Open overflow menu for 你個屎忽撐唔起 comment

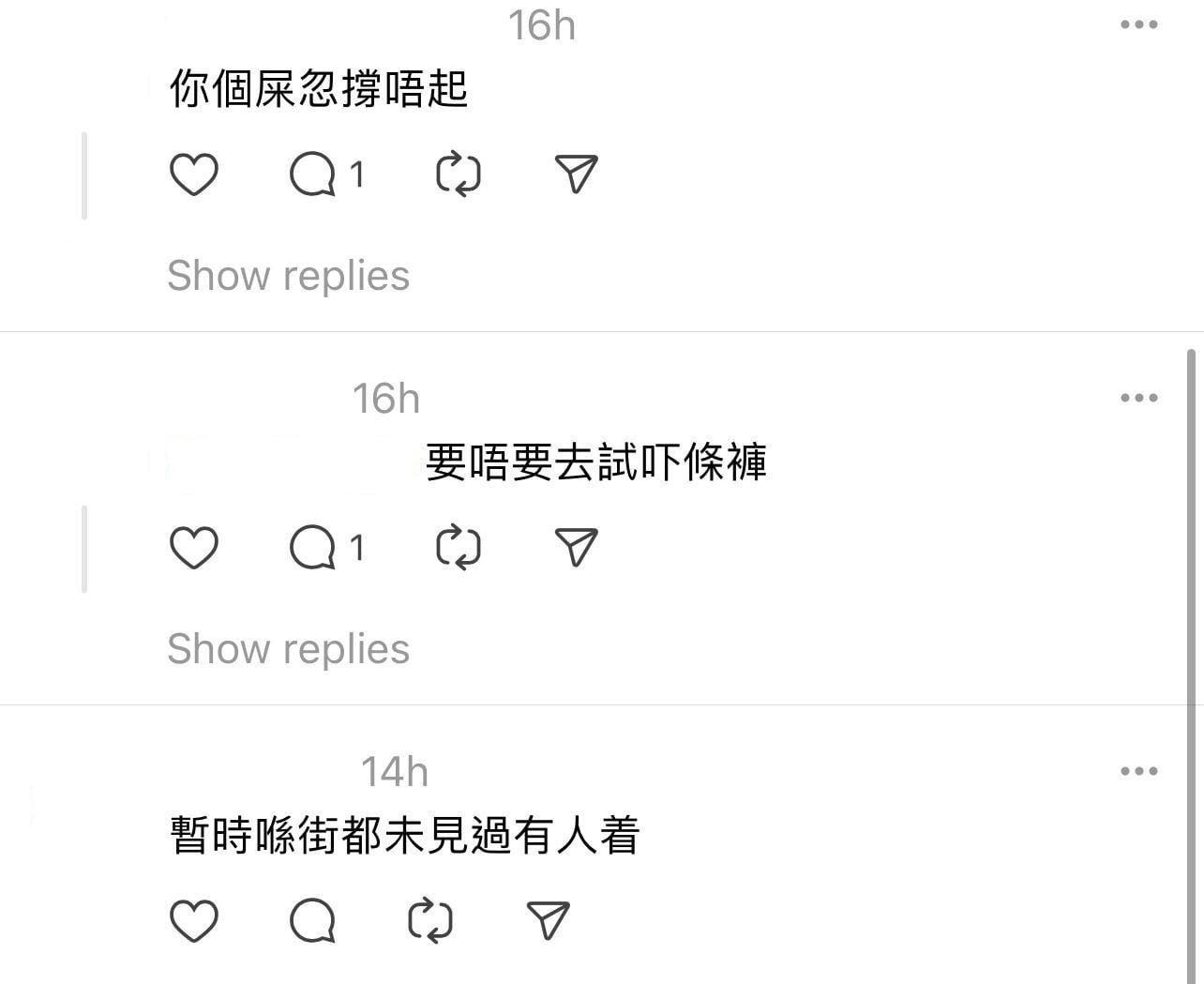pos(1138,25)
